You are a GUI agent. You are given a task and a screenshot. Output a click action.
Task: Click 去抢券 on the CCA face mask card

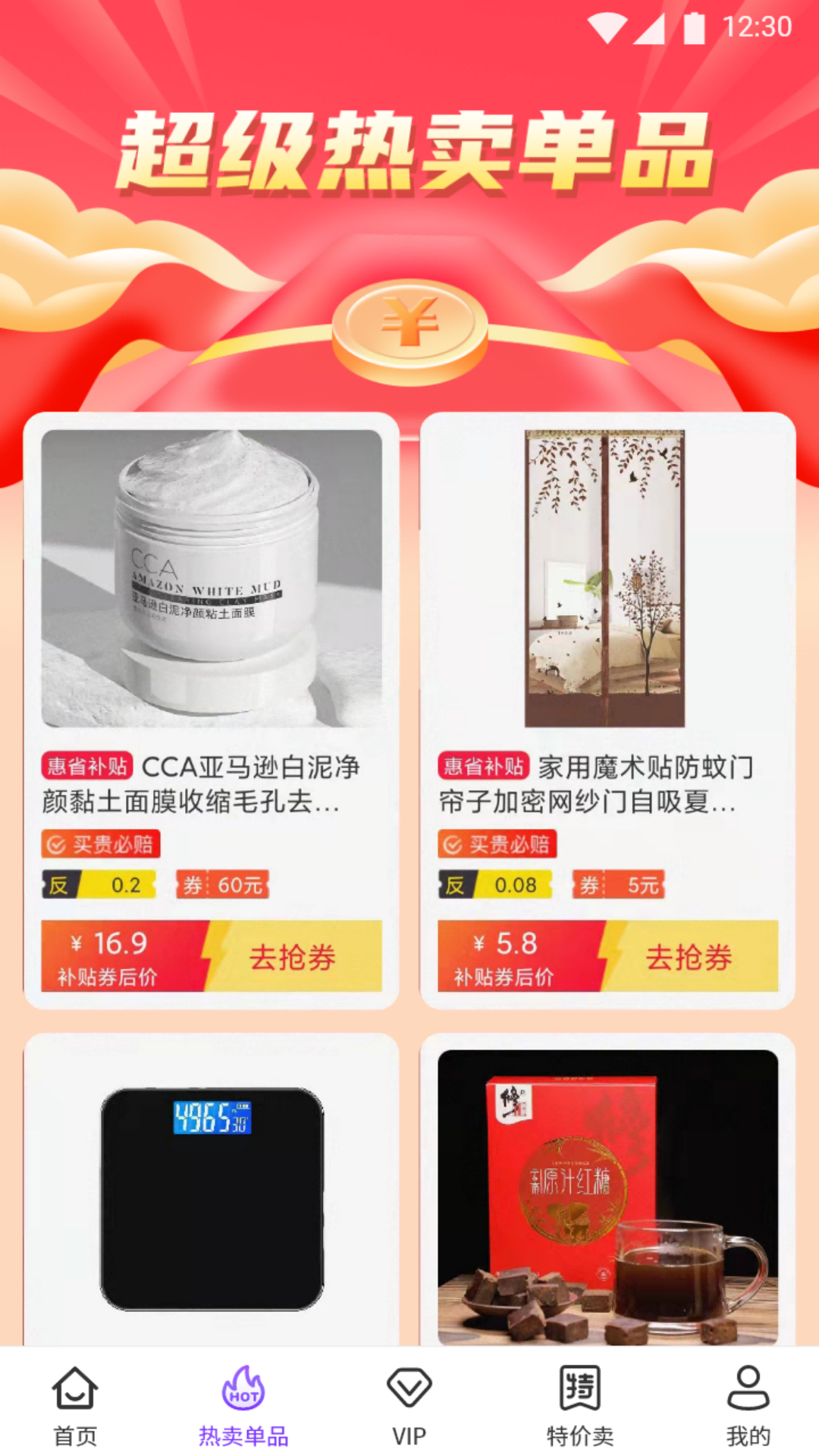click(x=293, y=958)
